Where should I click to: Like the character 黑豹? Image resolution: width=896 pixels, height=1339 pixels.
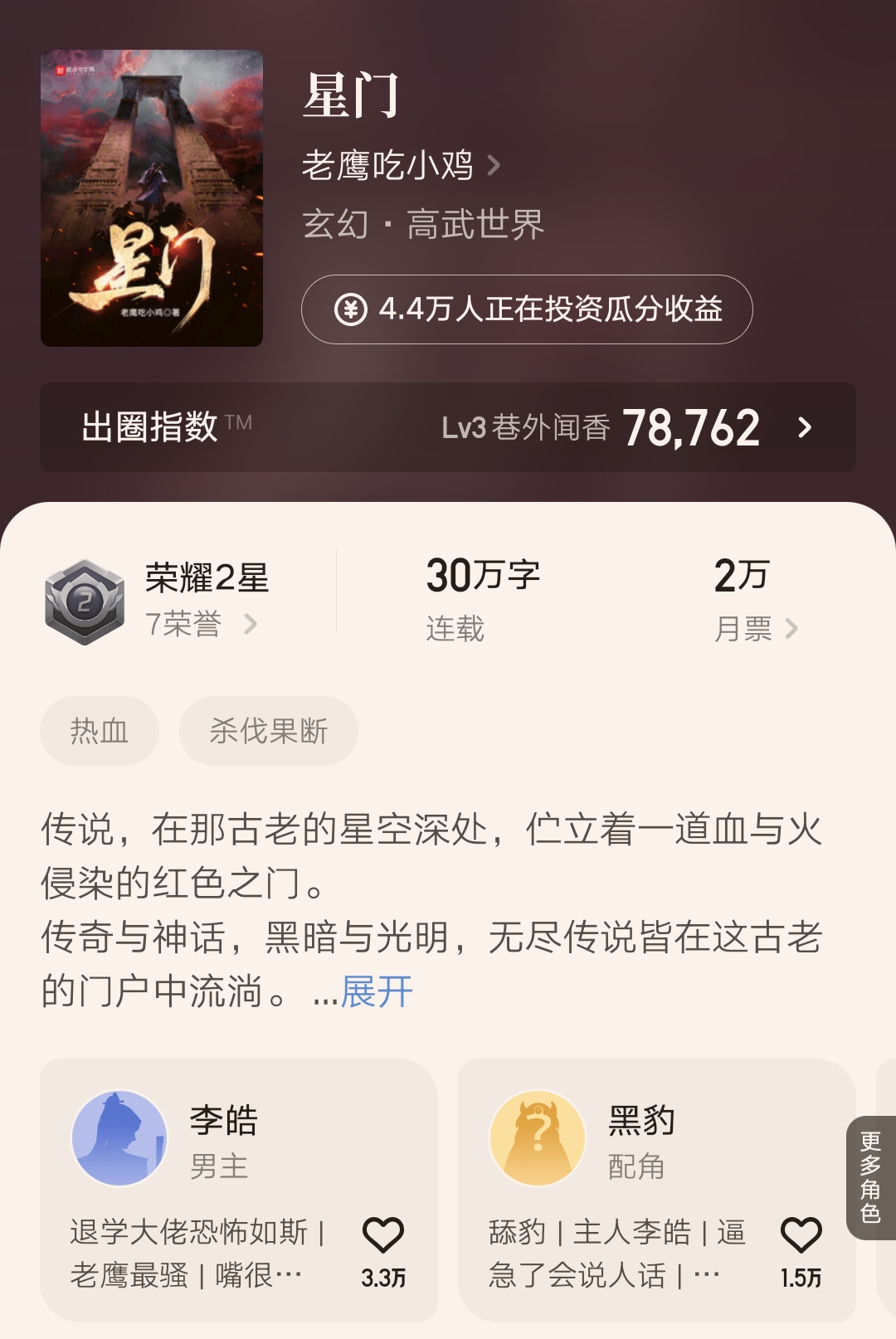(801, 1236)
